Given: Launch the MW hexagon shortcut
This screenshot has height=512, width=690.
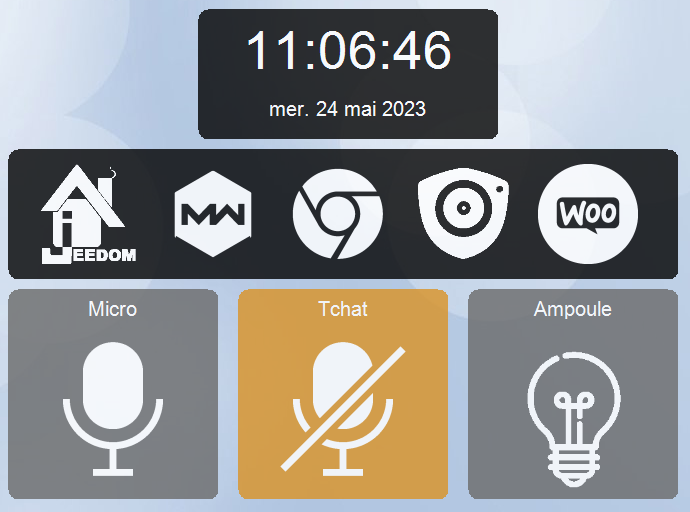Looking at the screenshot, I should [x=213, y=214].
